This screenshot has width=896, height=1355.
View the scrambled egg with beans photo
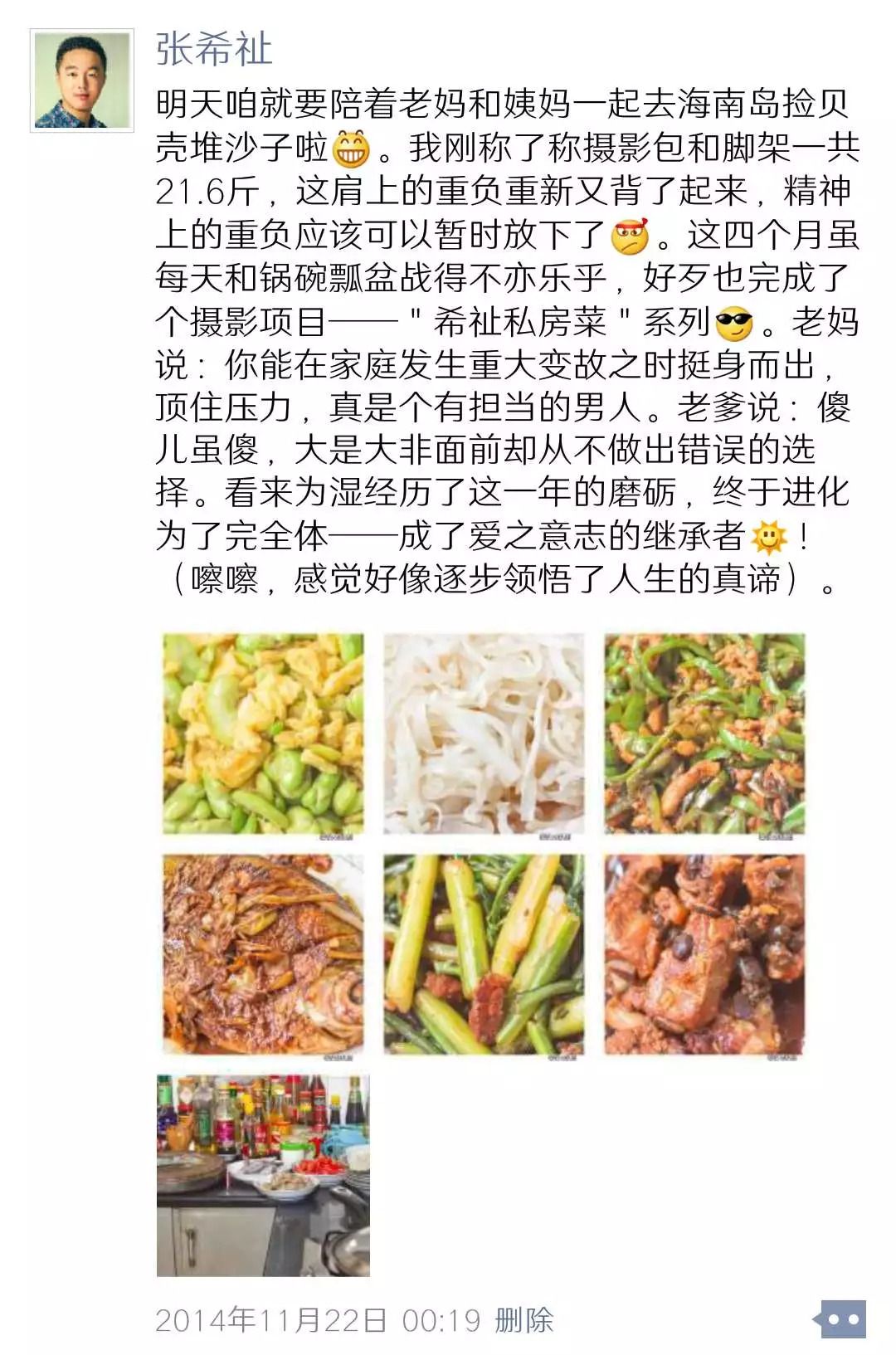(263, 734)
